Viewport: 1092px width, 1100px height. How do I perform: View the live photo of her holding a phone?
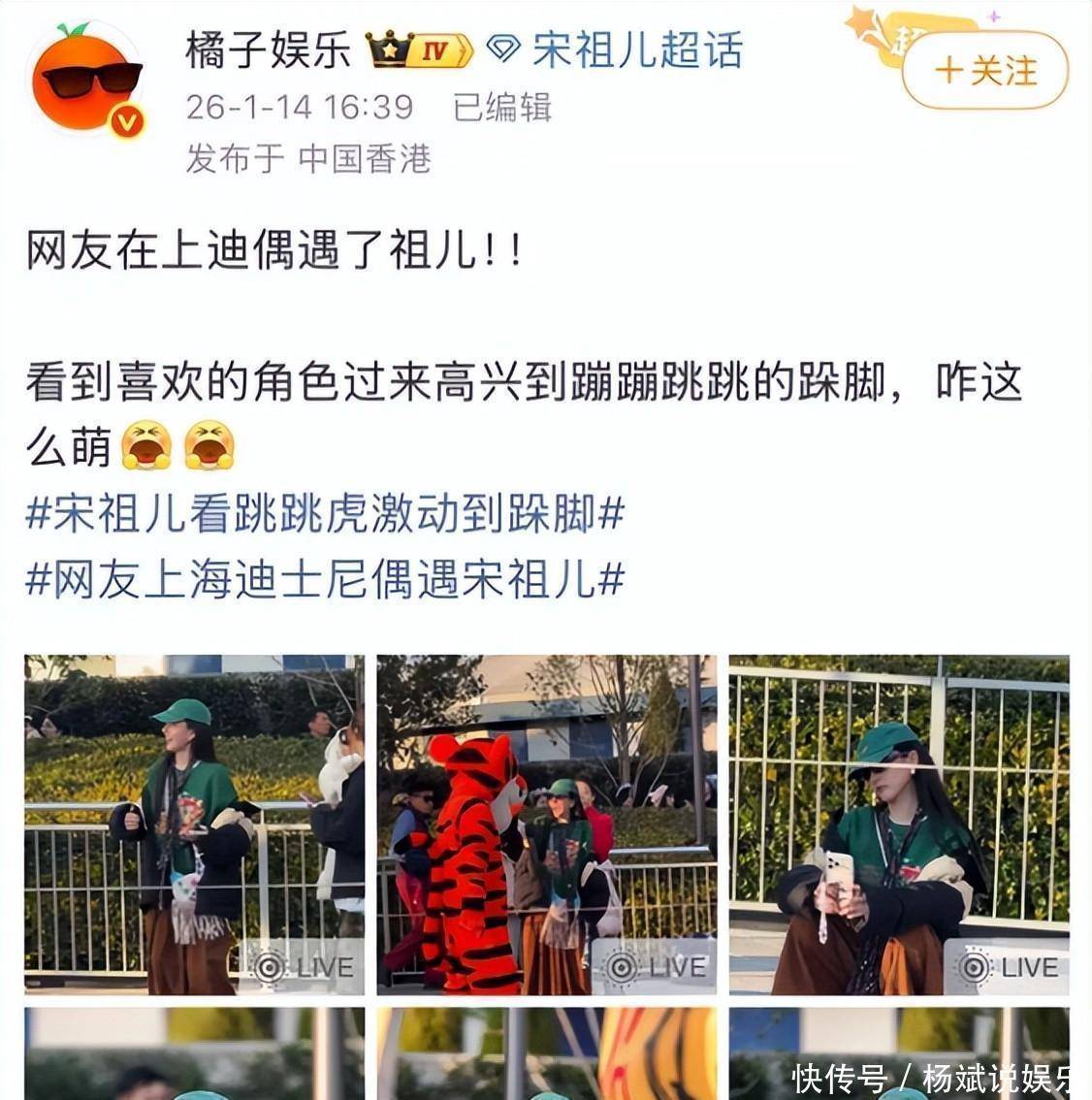898,825
